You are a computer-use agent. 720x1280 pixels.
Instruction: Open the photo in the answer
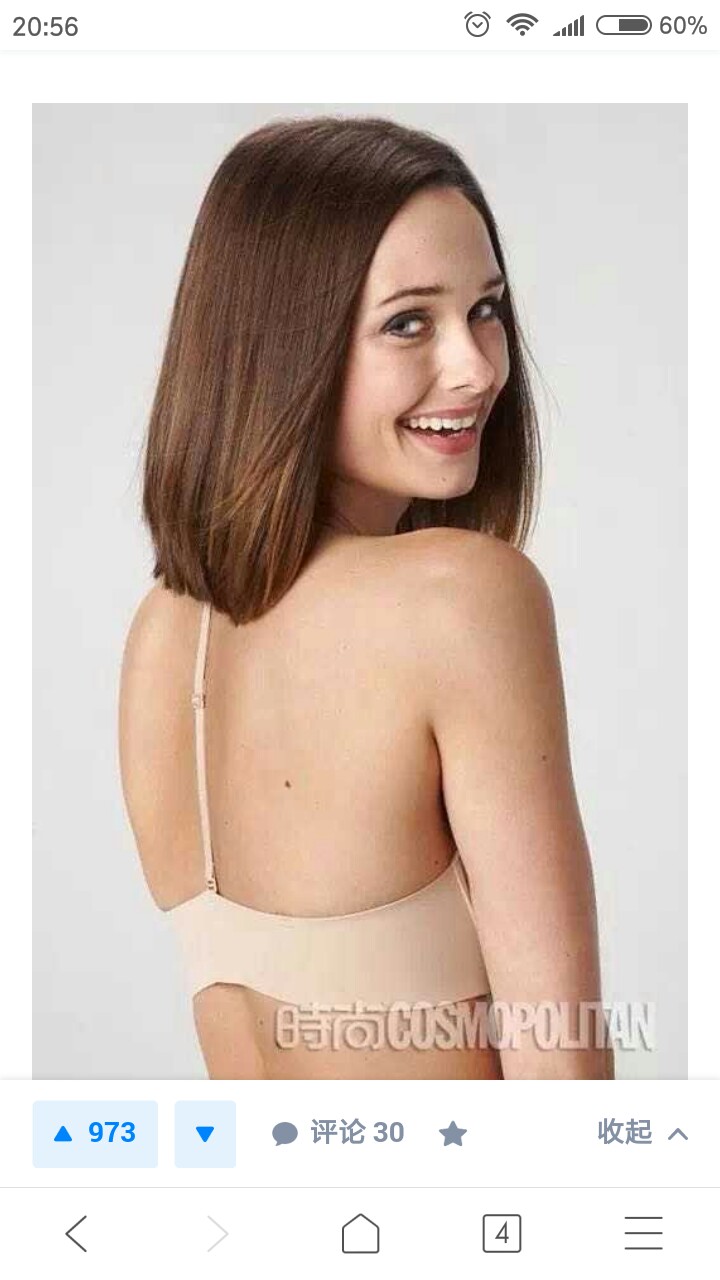pyautogui.click(x=360, y=591)
